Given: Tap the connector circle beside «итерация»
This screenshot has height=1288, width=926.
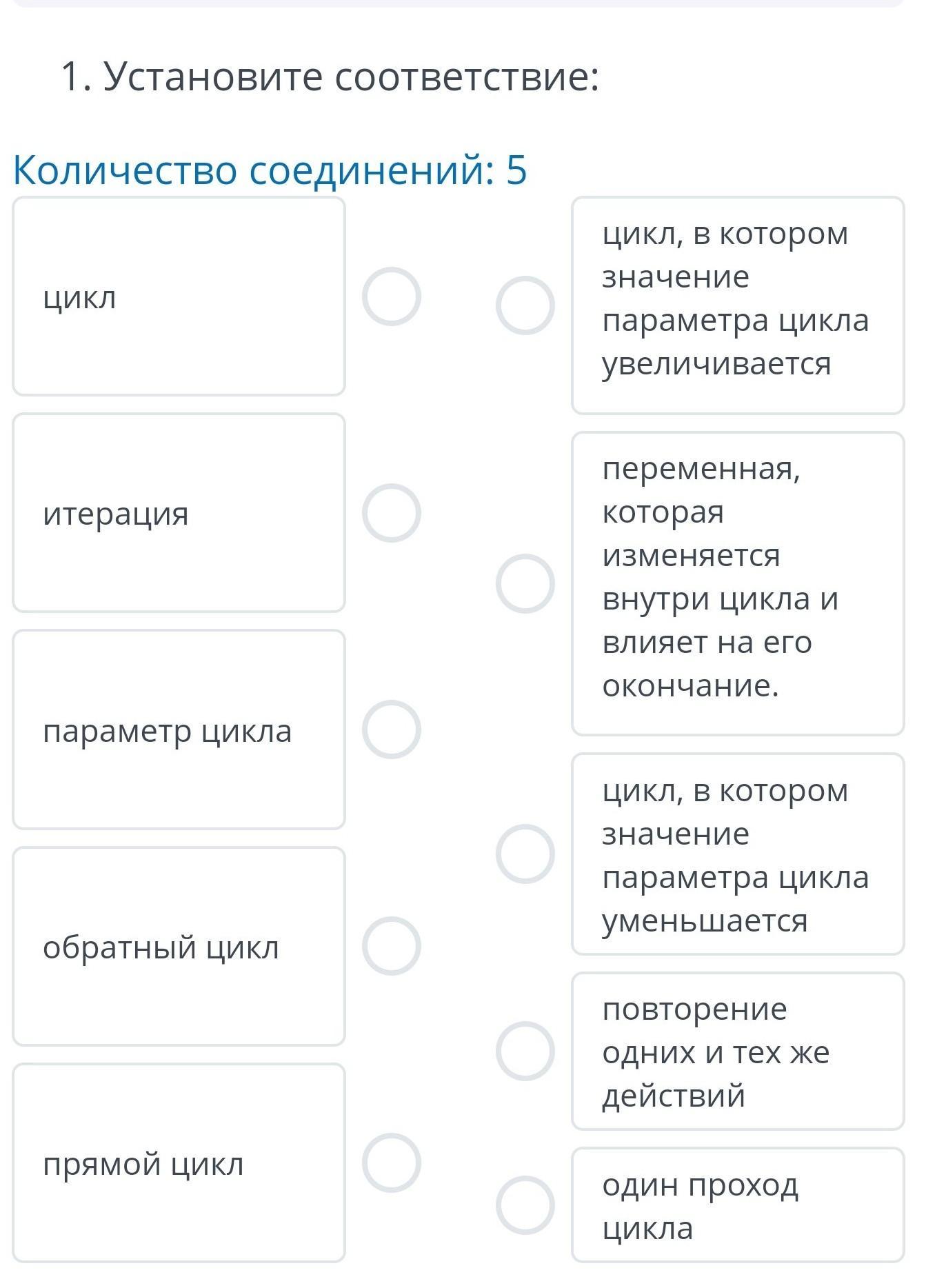Looking at the screenshot, I should (x=392, y=513).
